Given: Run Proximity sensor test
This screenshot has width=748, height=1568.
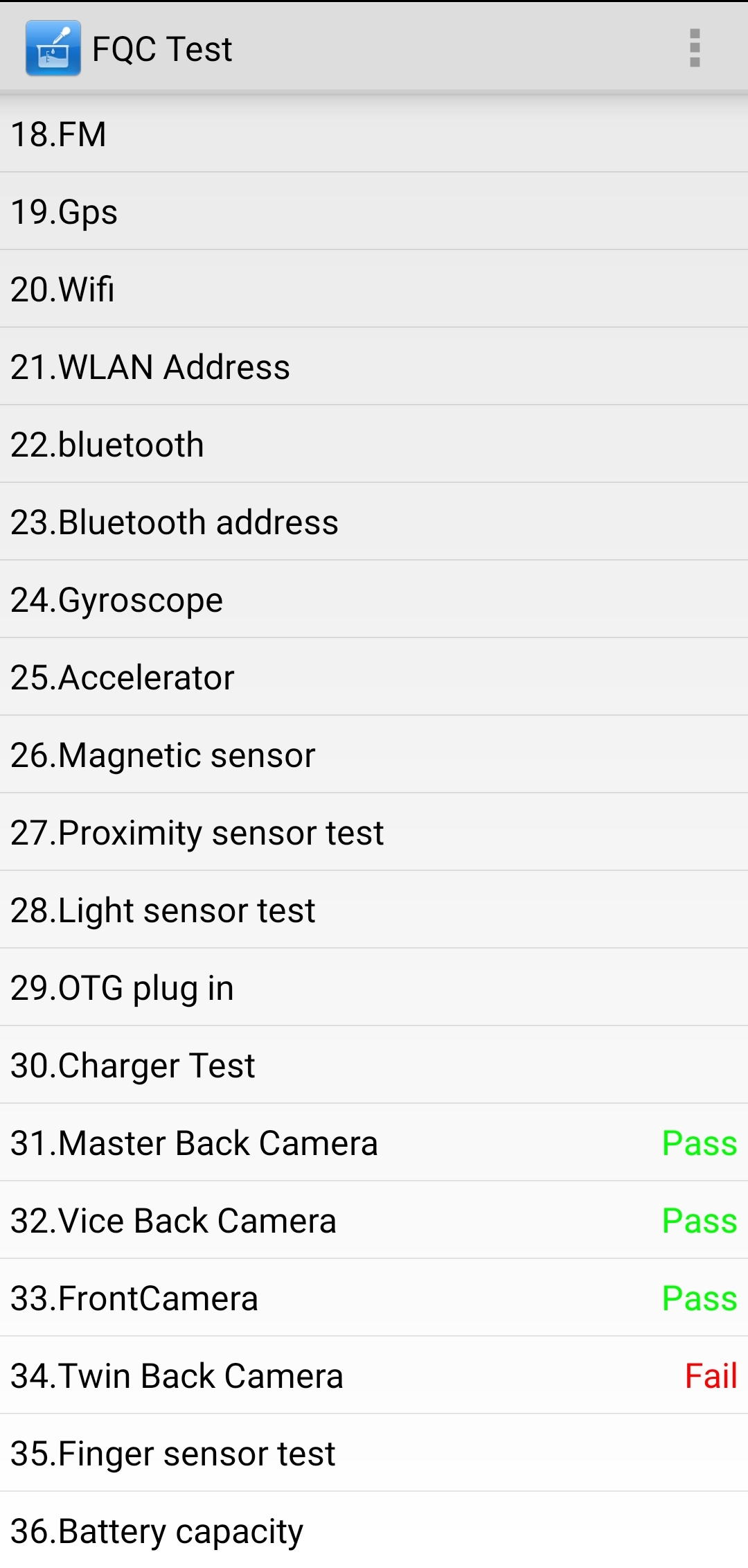Looking at the screenshot, I should click(x=374, y=832).
